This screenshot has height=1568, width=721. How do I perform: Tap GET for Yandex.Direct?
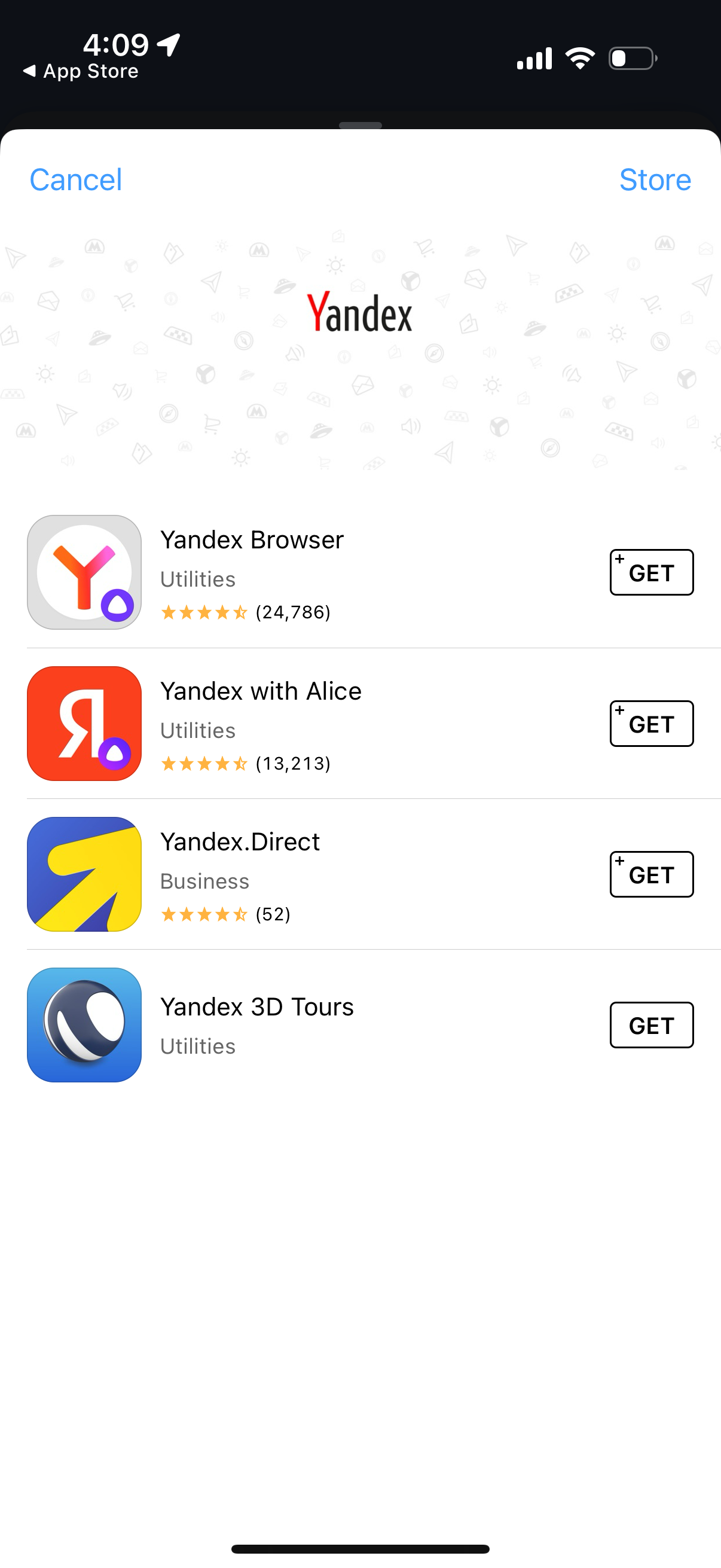click(651, 874)
